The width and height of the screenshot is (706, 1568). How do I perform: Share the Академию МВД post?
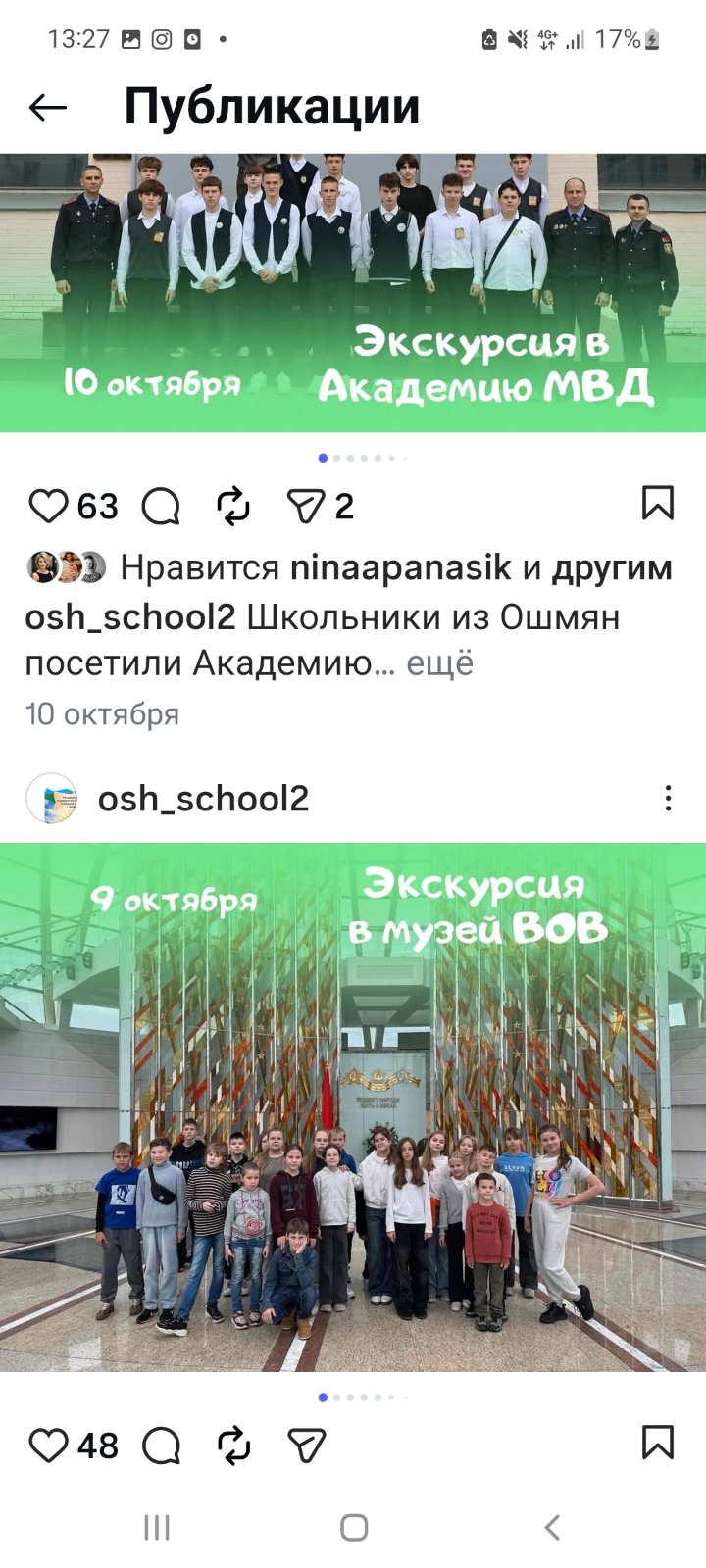[305, 506]
